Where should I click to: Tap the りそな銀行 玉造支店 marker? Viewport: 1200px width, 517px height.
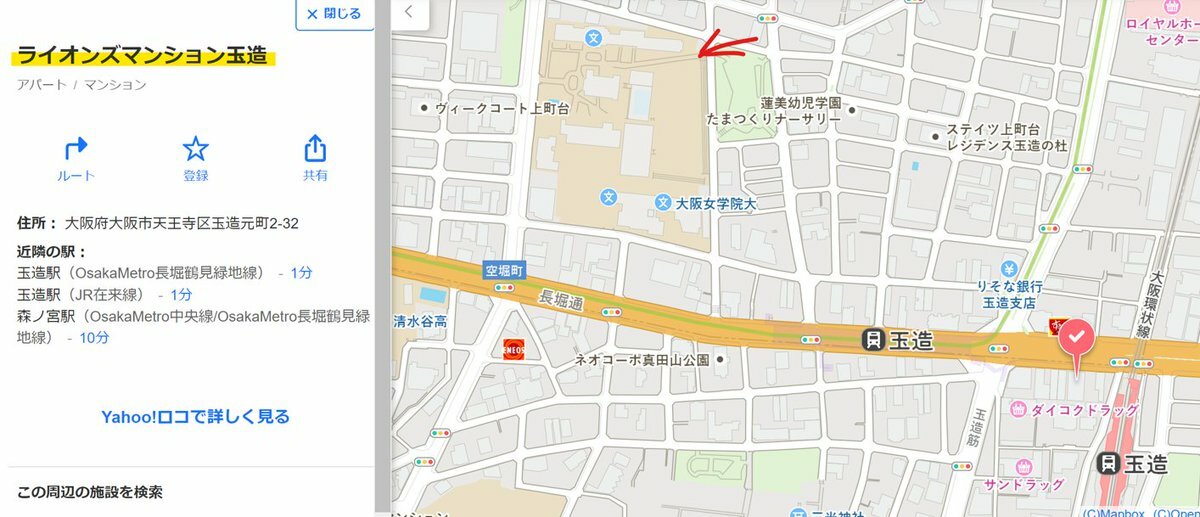[x=1008, y=270]
